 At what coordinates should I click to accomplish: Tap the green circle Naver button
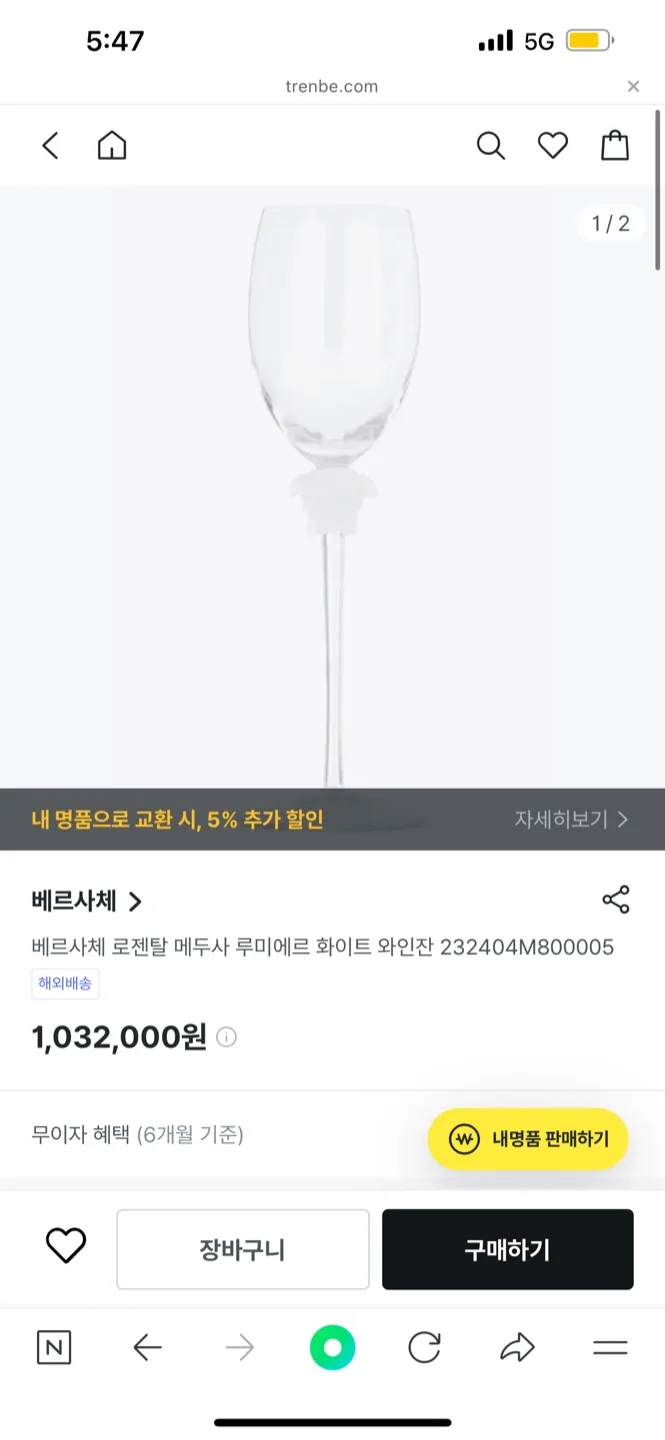[x=333, y=1348]
